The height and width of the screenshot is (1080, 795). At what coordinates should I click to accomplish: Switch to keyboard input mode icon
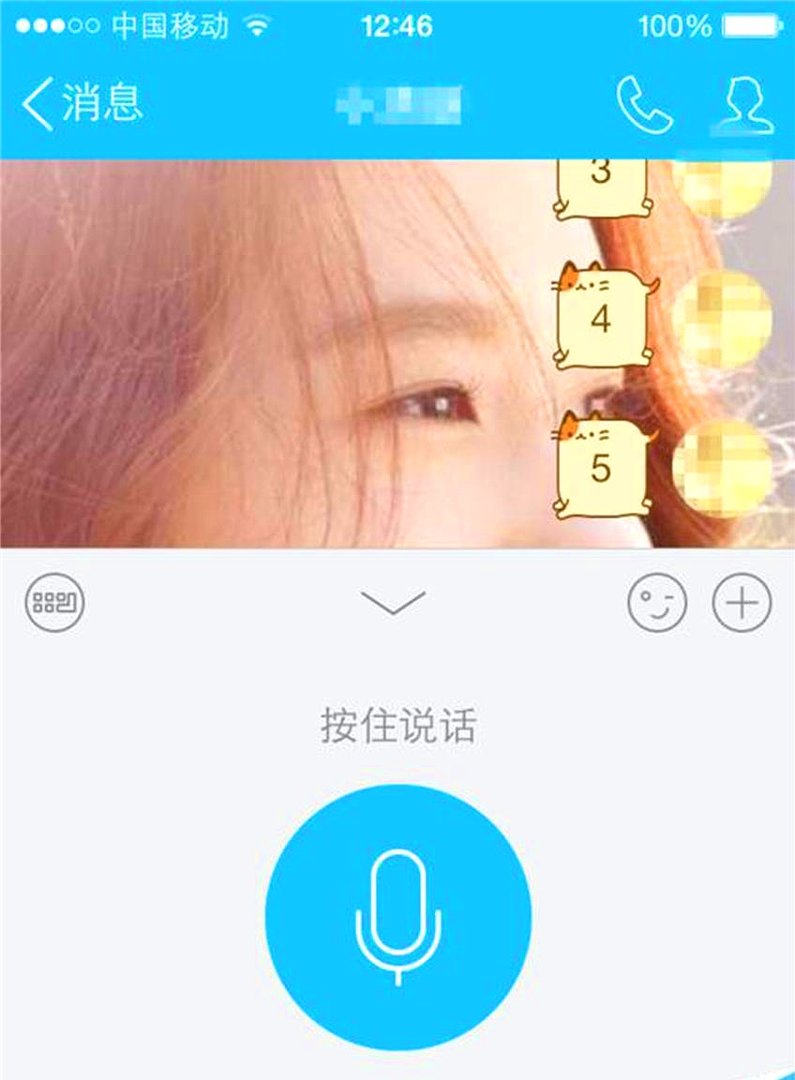(x=52, y=601)
